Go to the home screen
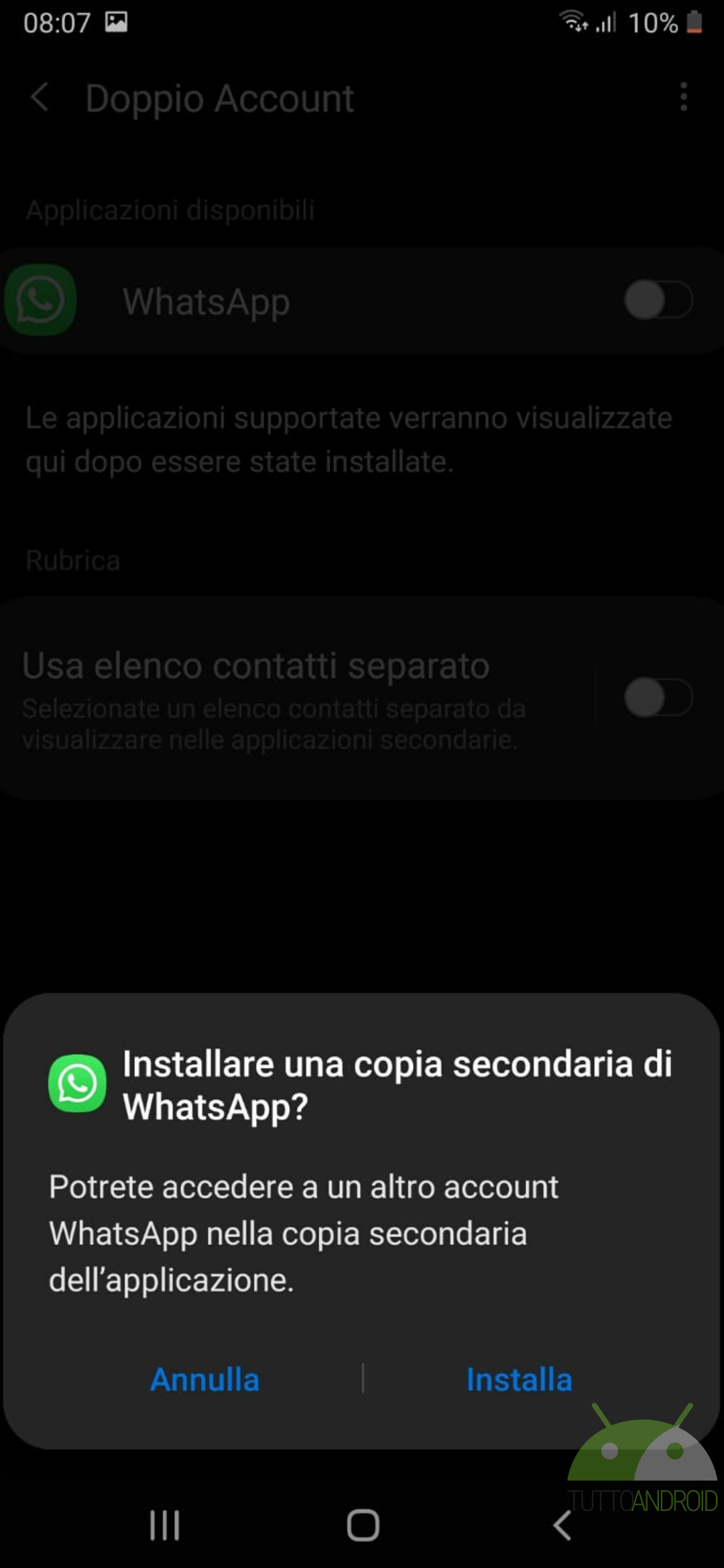Image resolution: width=724 pixels, height=1568 pixels. point(363,1526)
